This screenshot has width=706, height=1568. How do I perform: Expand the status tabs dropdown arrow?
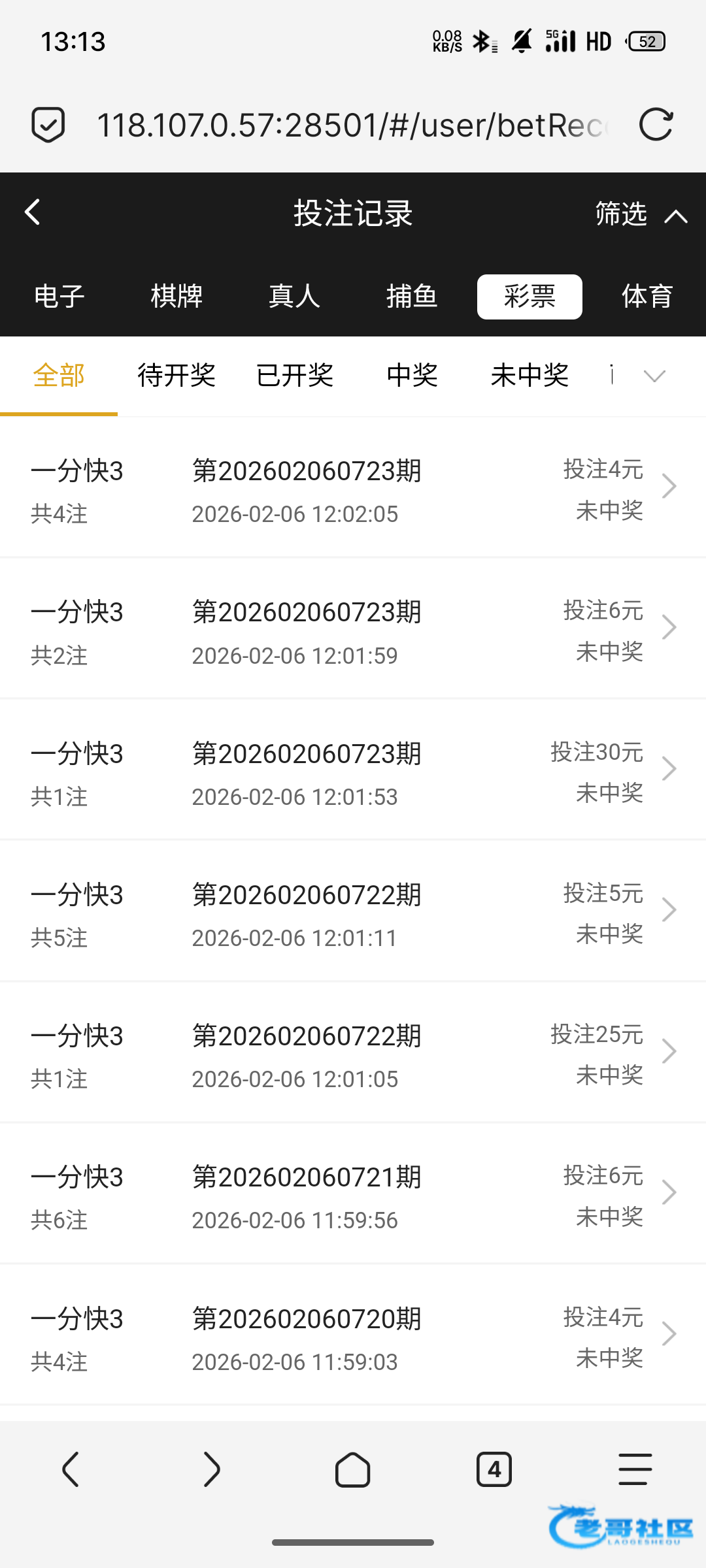[x=654, y=376]
